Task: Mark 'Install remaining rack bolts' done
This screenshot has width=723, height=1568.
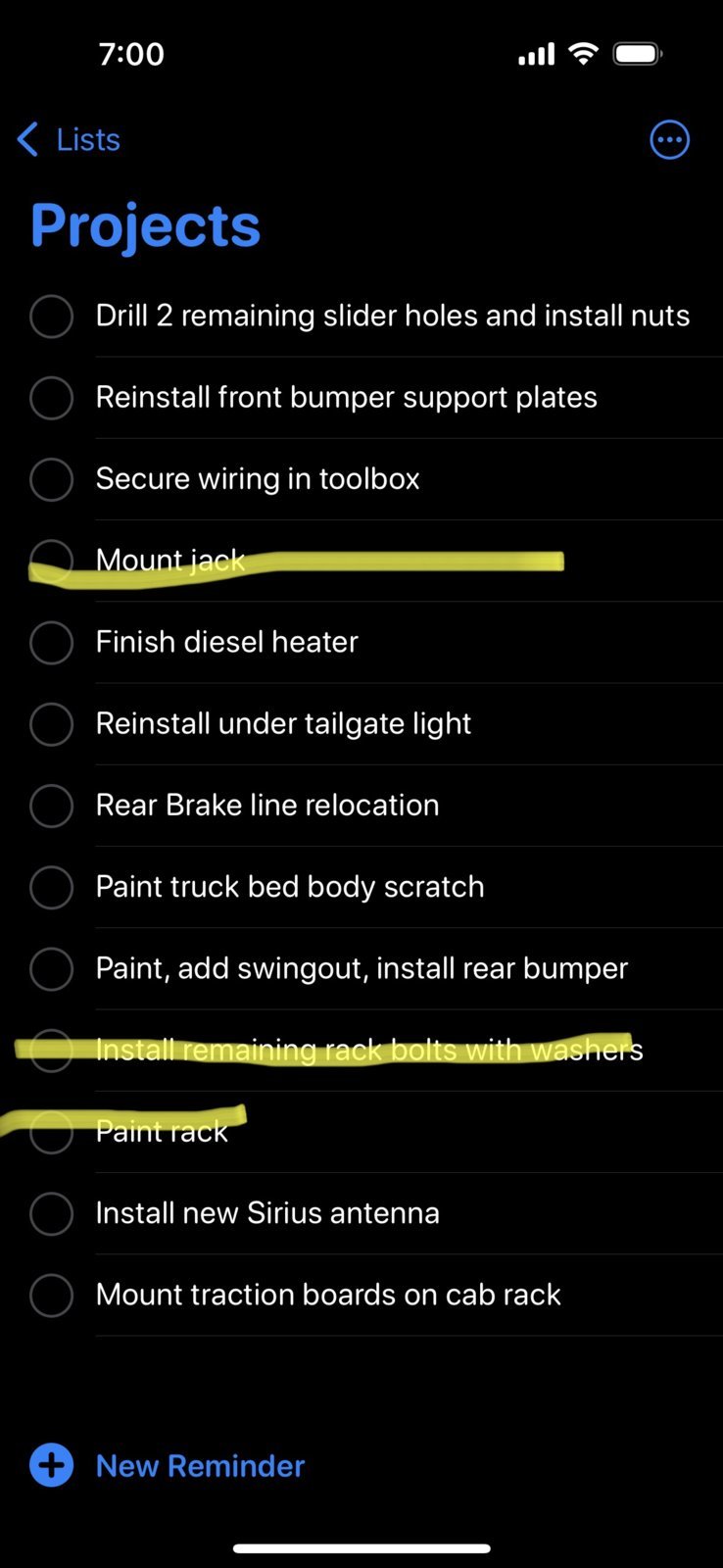Action: tap(51, 1051)
